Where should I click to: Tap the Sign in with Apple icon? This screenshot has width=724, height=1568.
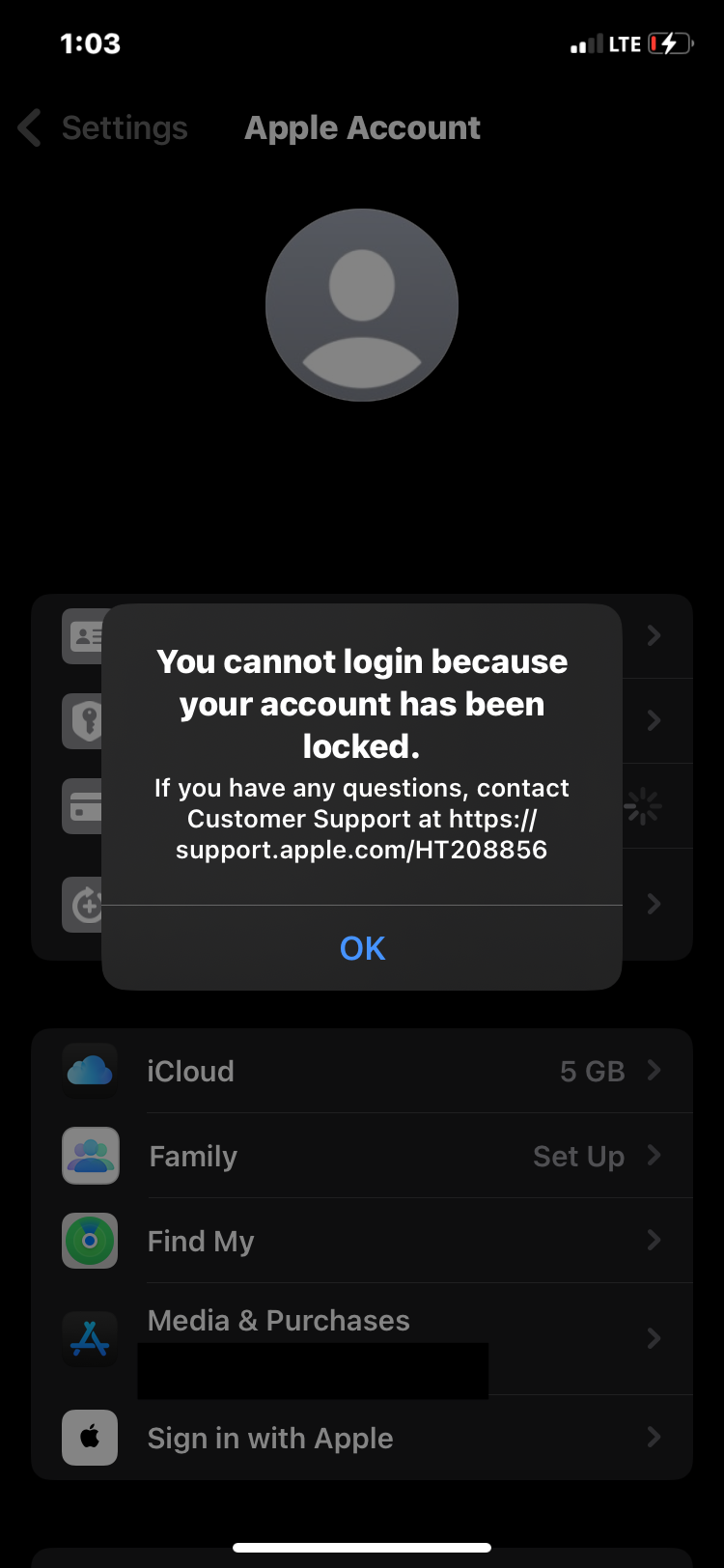pyautogui.click(x=89, y=1438)
